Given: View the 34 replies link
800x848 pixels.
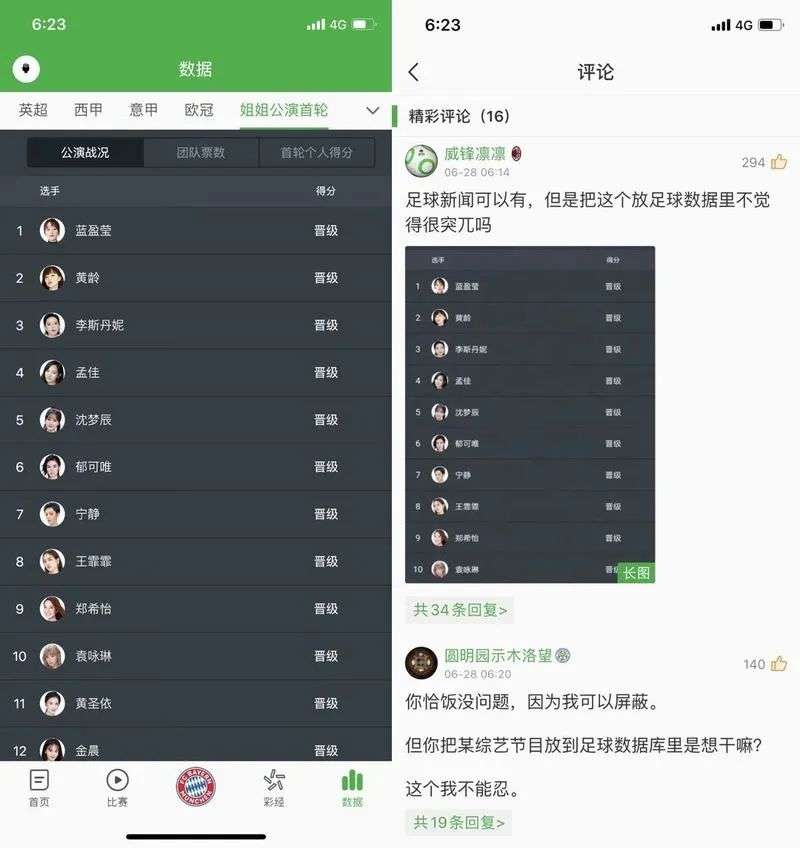Looking at the screenshot, I should 460,610.
